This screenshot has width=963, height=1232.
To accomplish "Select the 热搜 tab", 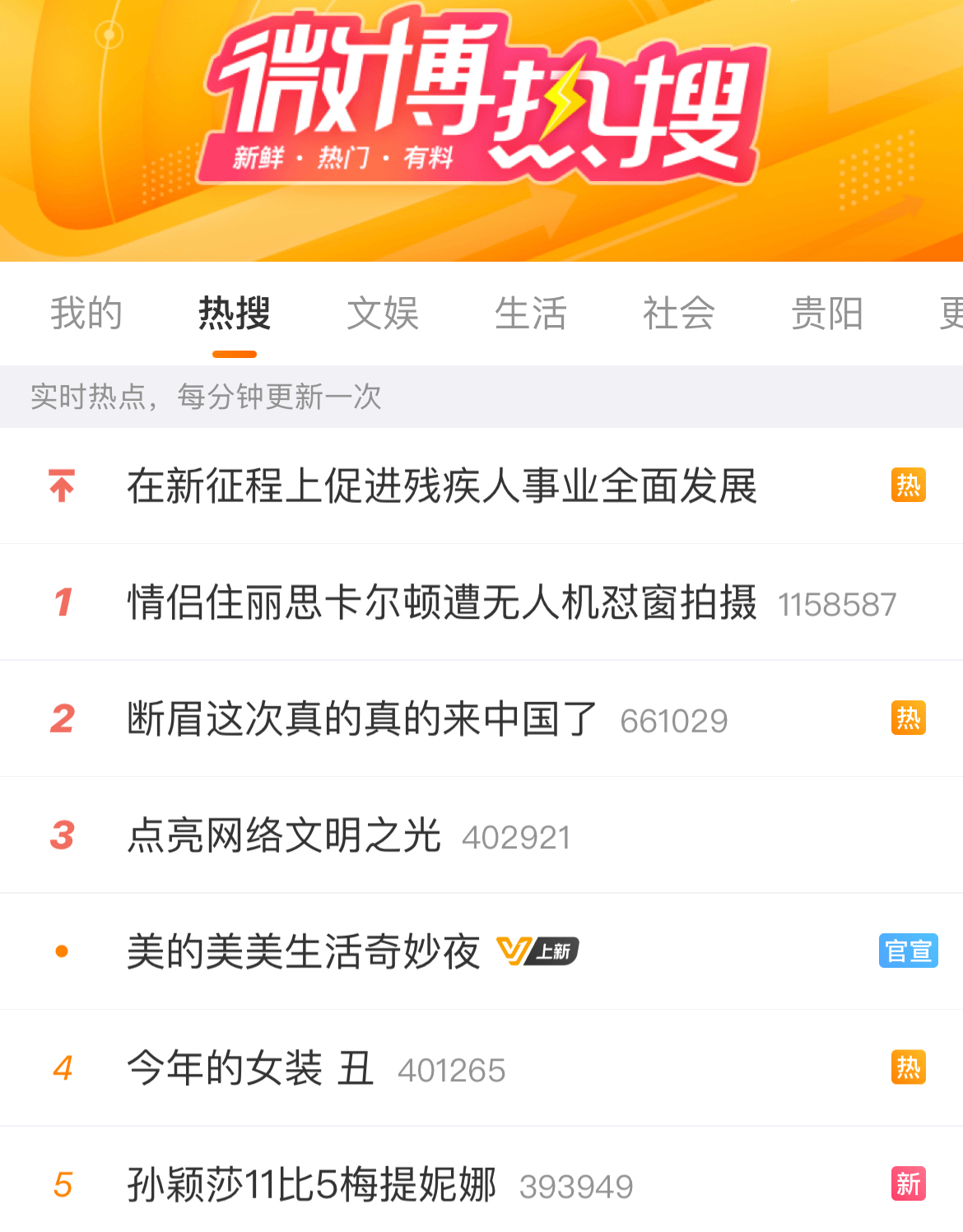I will tap(235, 314).
